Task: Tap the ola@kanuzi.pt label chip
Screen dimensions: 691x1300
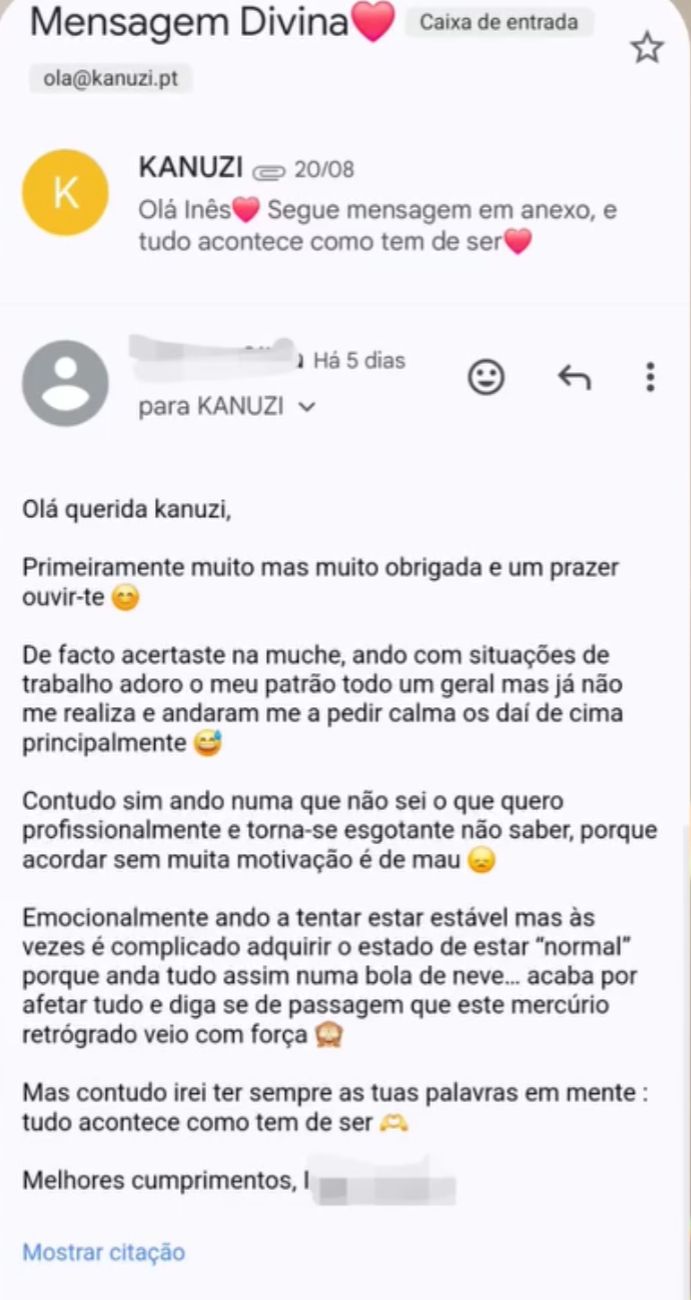Action: pos(111,78)
